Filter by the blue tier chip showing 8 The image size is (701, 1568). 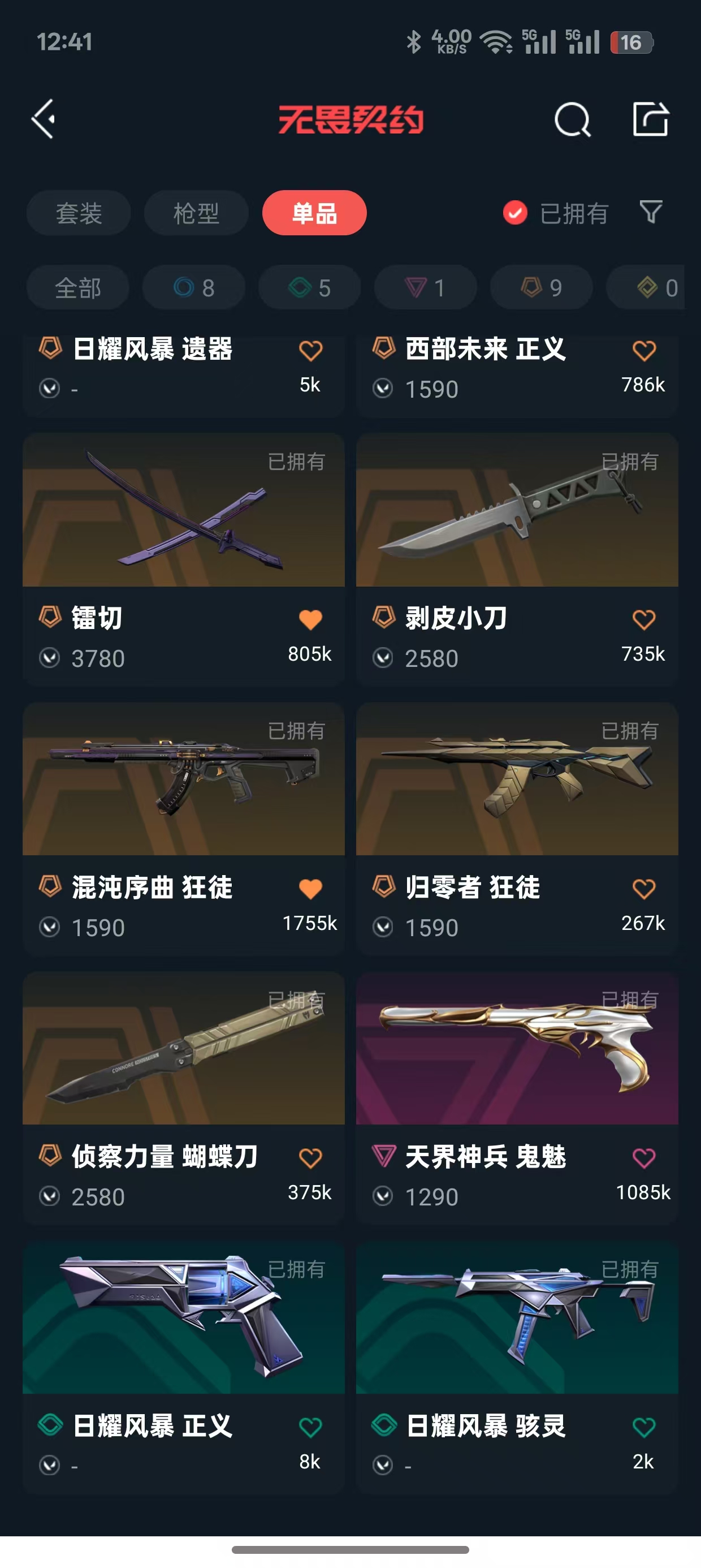[193, 287]
